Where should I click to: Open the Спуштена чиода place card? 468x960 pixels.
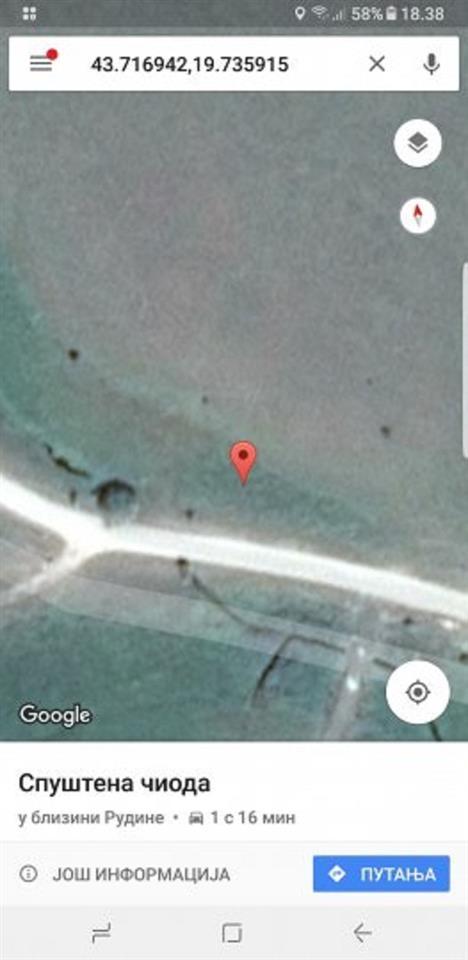click(115, 784)
